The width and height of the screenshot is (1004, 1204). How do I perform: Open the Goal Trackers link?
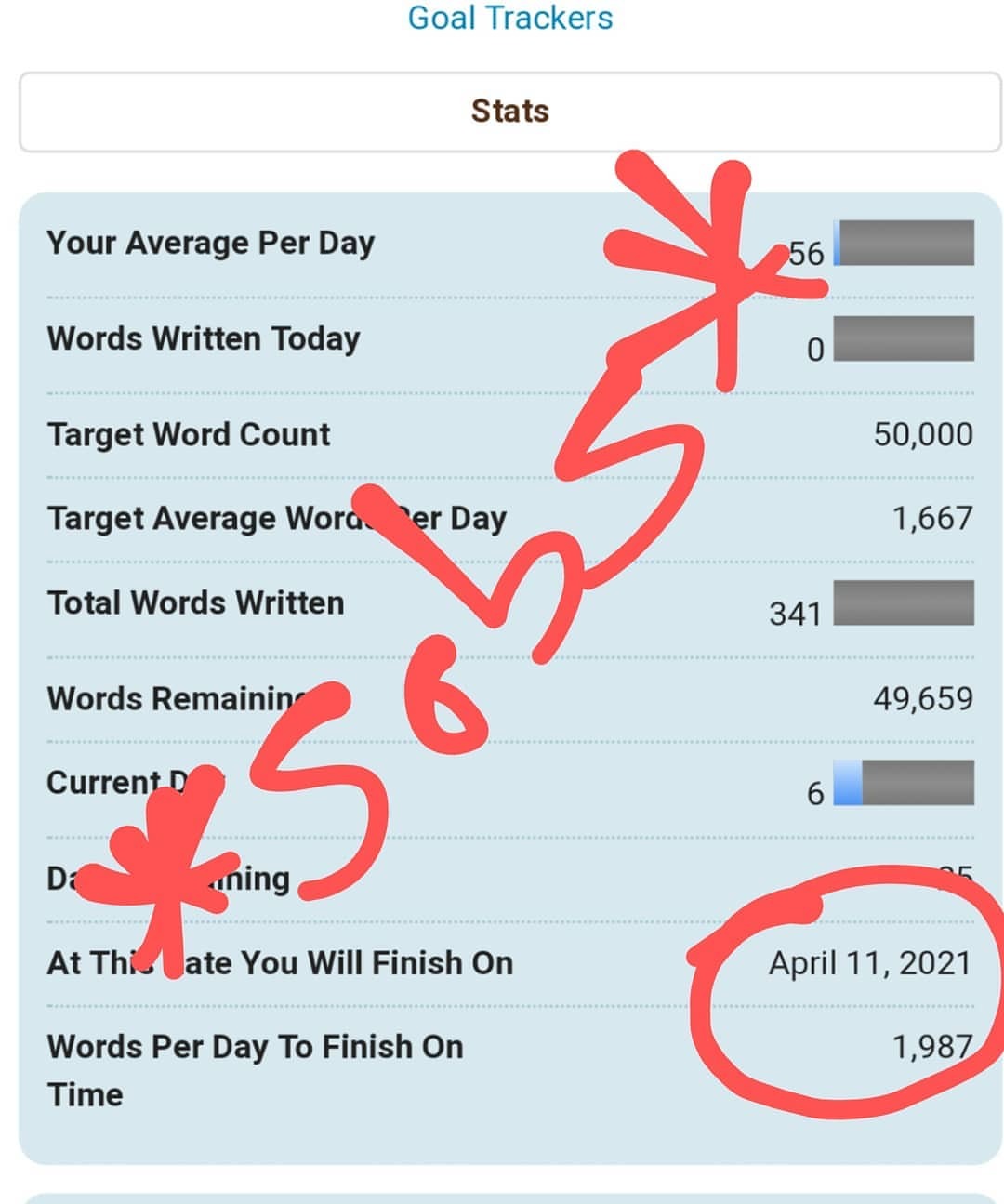[x=510, y=18]
